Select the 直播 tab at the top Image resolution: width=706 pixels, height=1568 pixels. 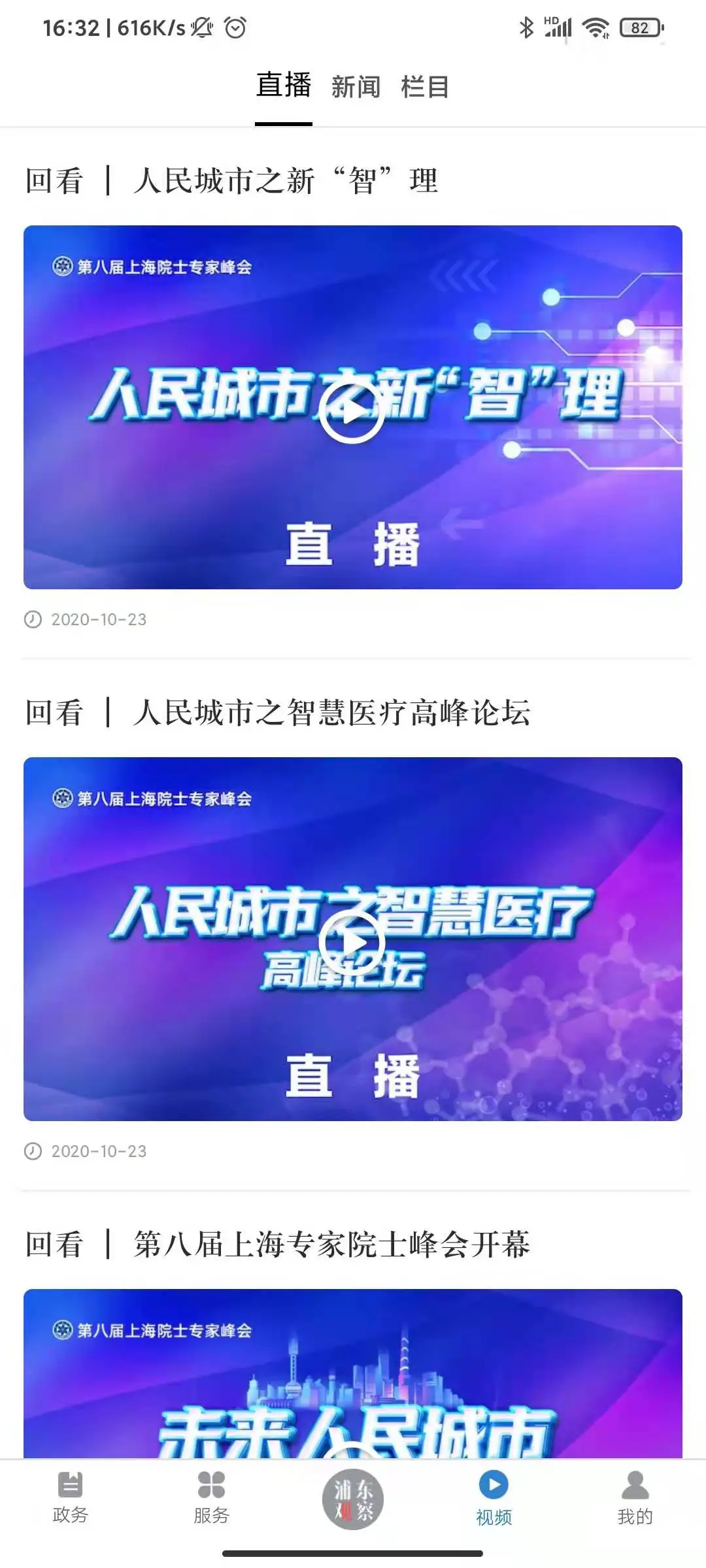284,86
